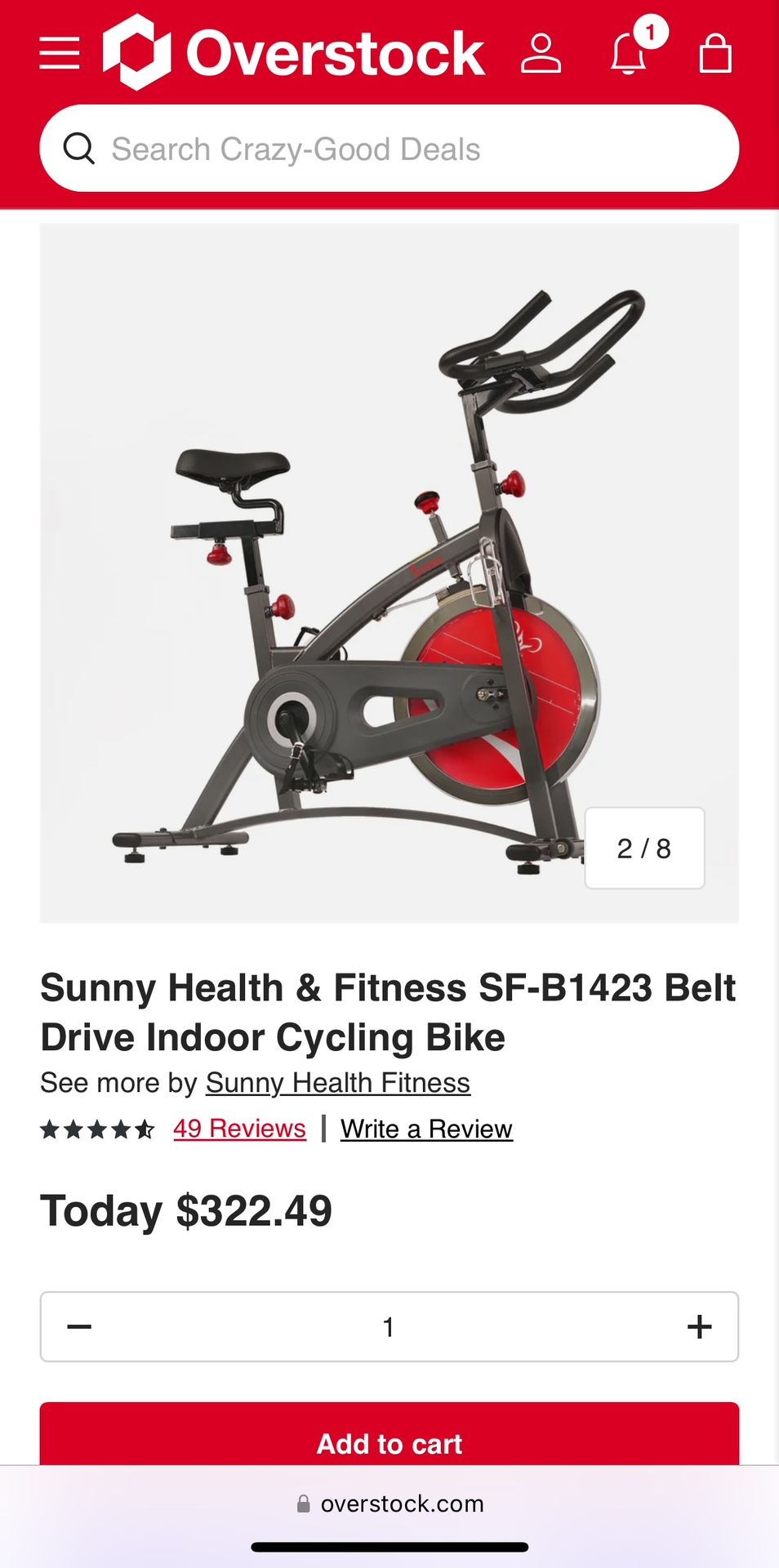
Task: Read the 49 Reviews
Action: tap(239, 1129)
